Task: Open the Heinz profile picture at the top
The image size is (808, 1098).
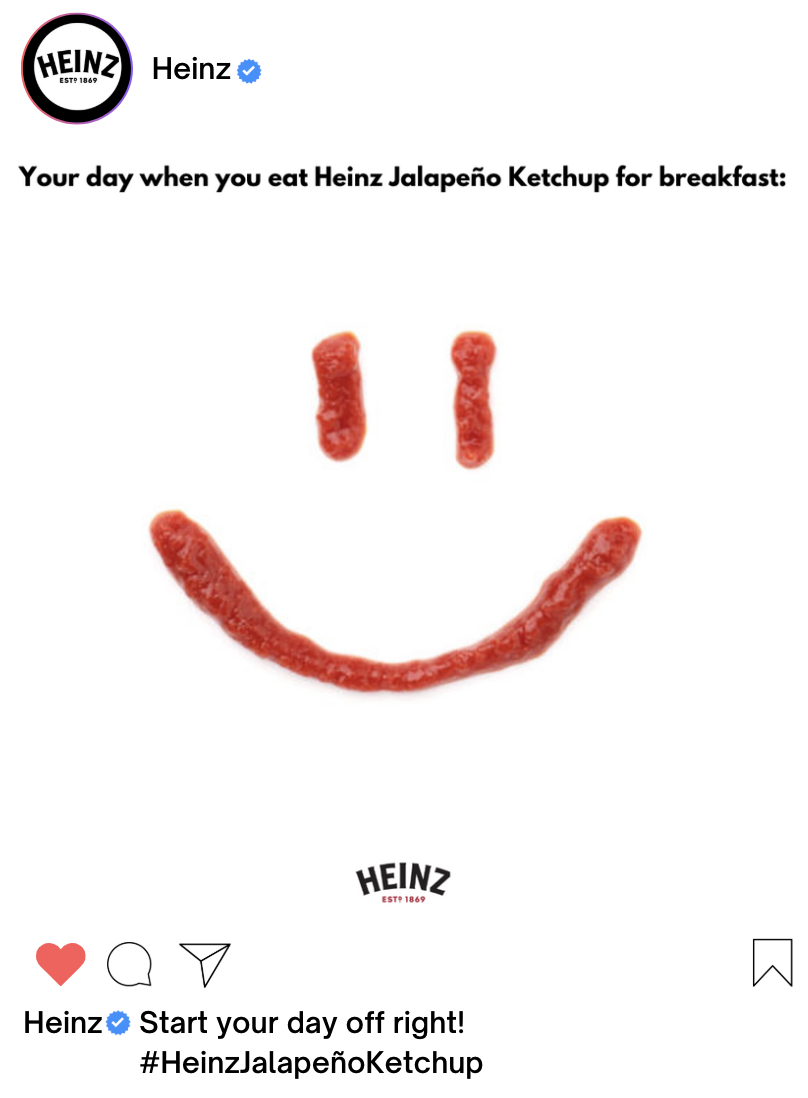Action: click(x=77, y=69)
